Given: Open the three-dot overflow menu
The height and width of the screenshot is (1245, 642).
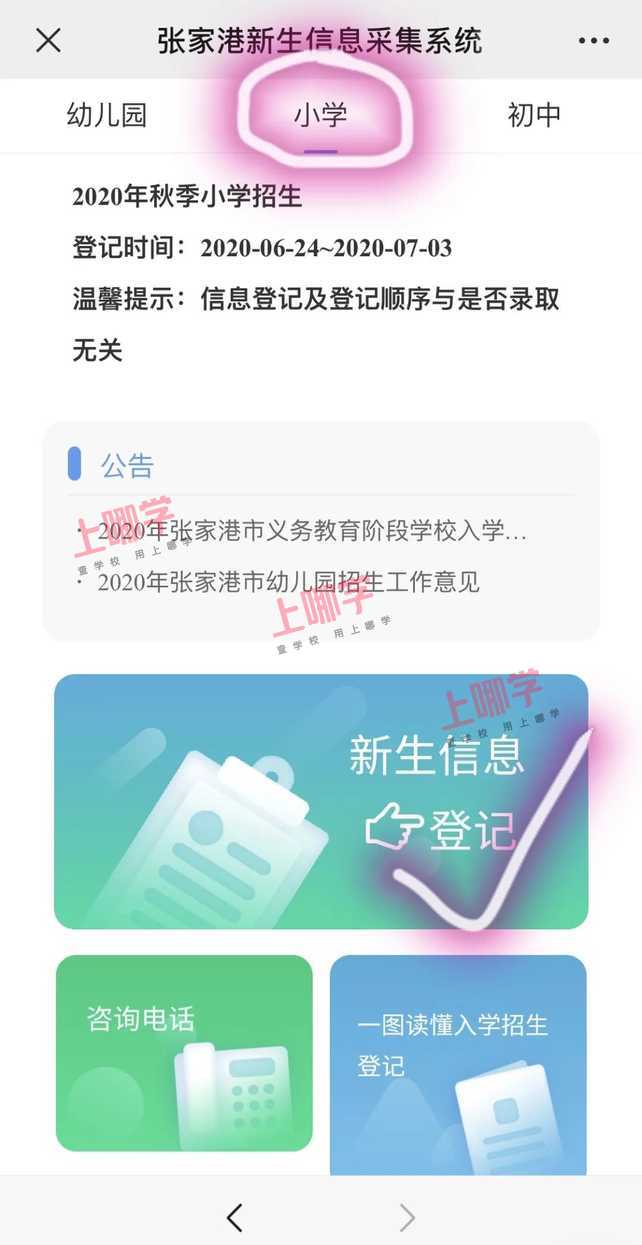Looking at the screenshot, I should [593, 41].
